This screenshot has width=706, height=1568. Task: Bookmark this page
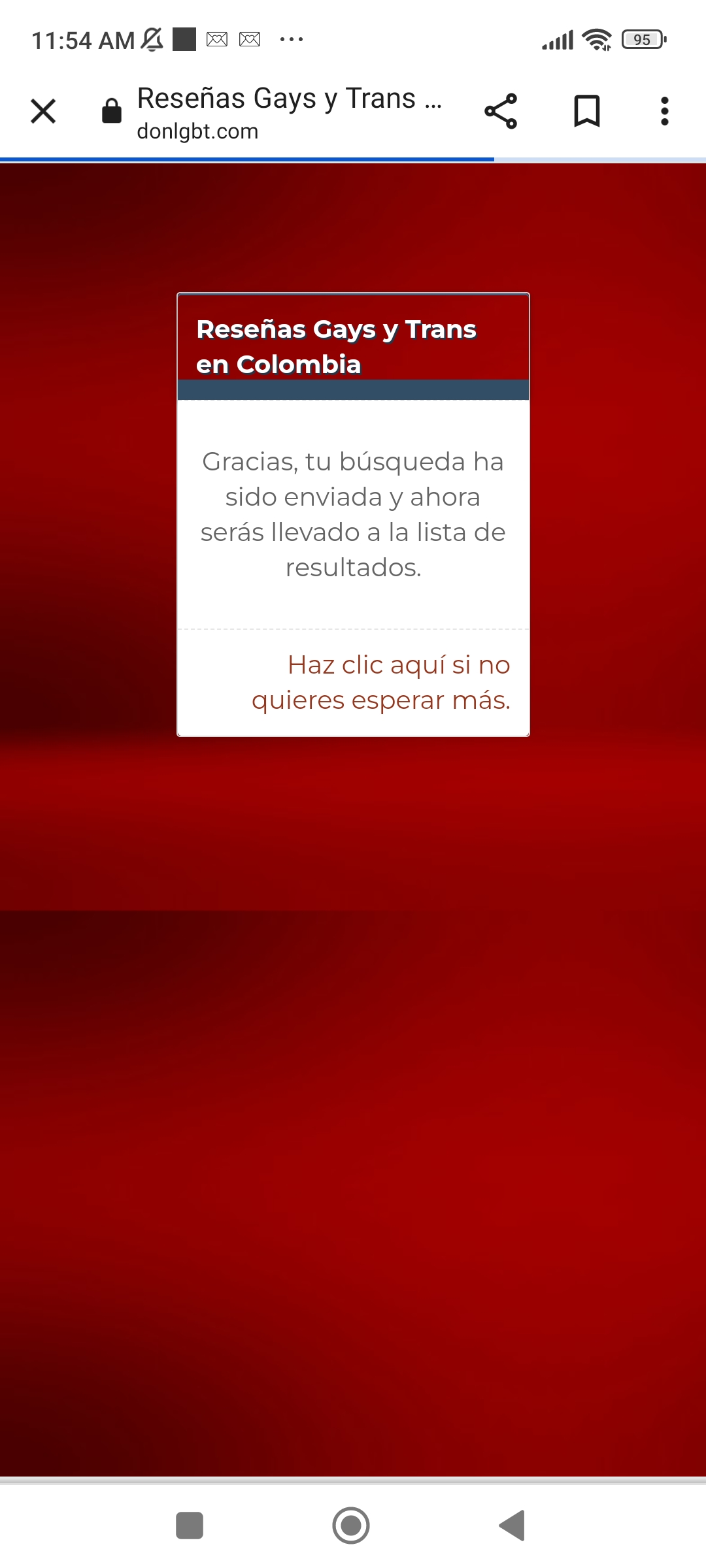tap(586, 111)
